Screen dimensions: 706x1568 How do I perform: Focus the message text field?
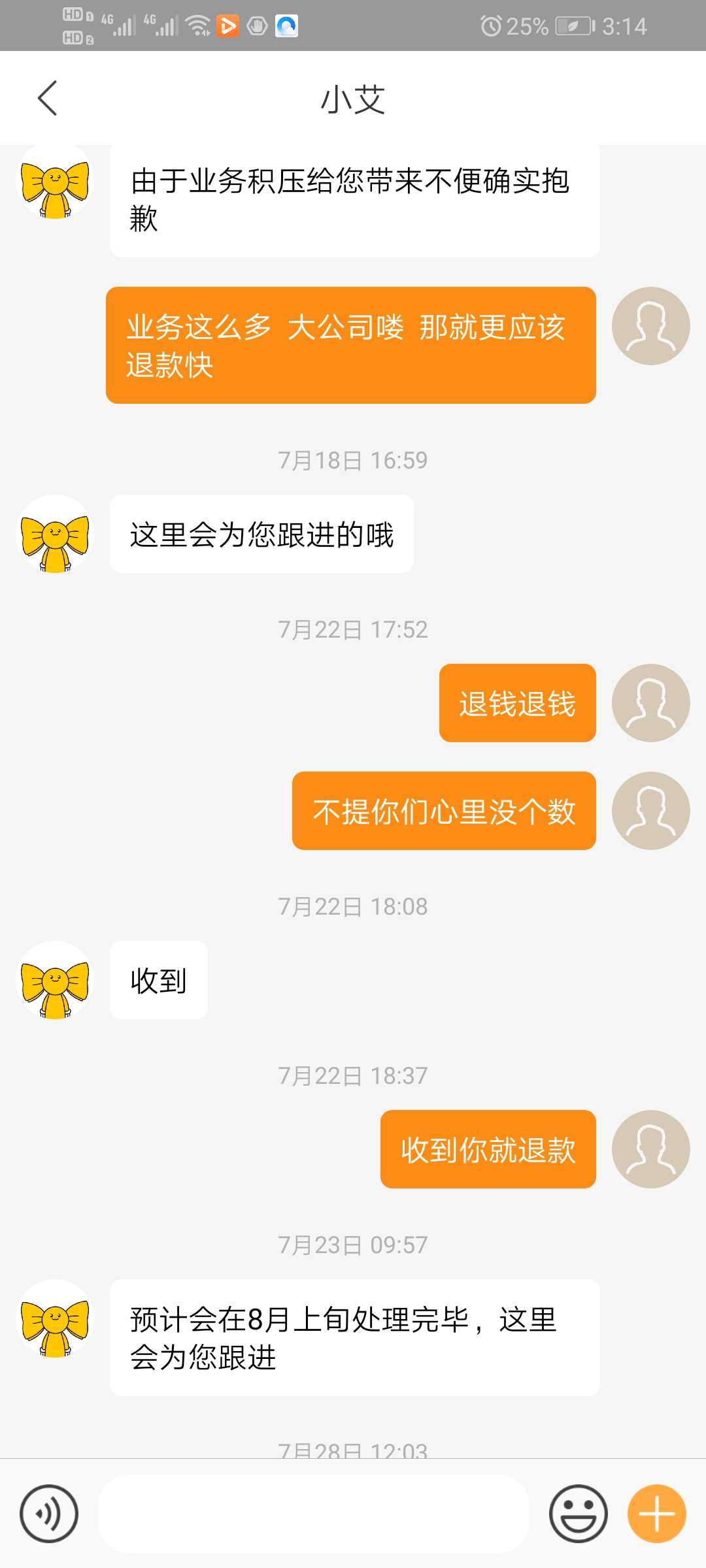pos(314,1513)
